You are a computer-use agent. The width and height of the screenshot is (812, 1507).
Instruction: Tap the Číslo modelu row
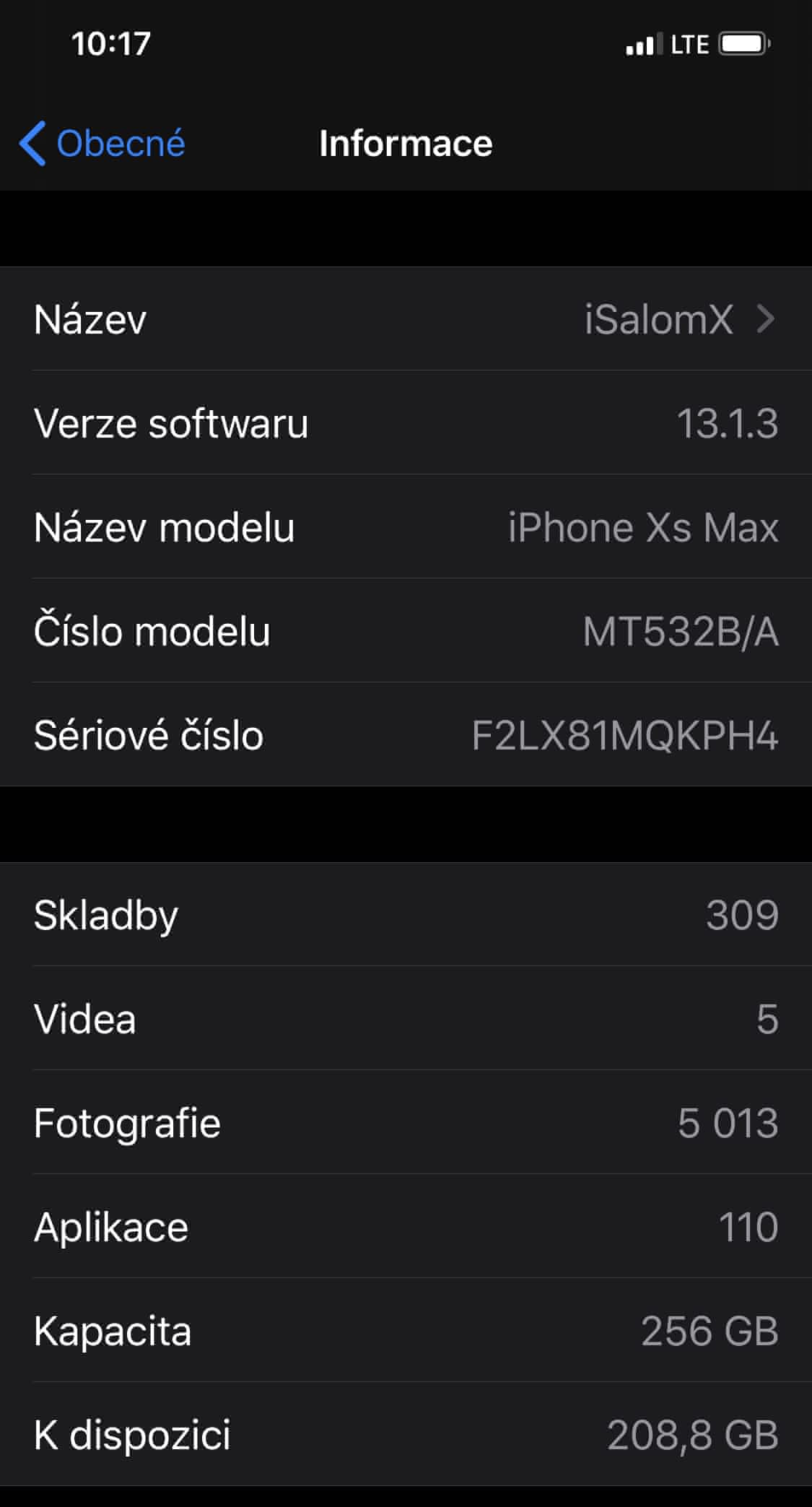[x=406, y=630]
